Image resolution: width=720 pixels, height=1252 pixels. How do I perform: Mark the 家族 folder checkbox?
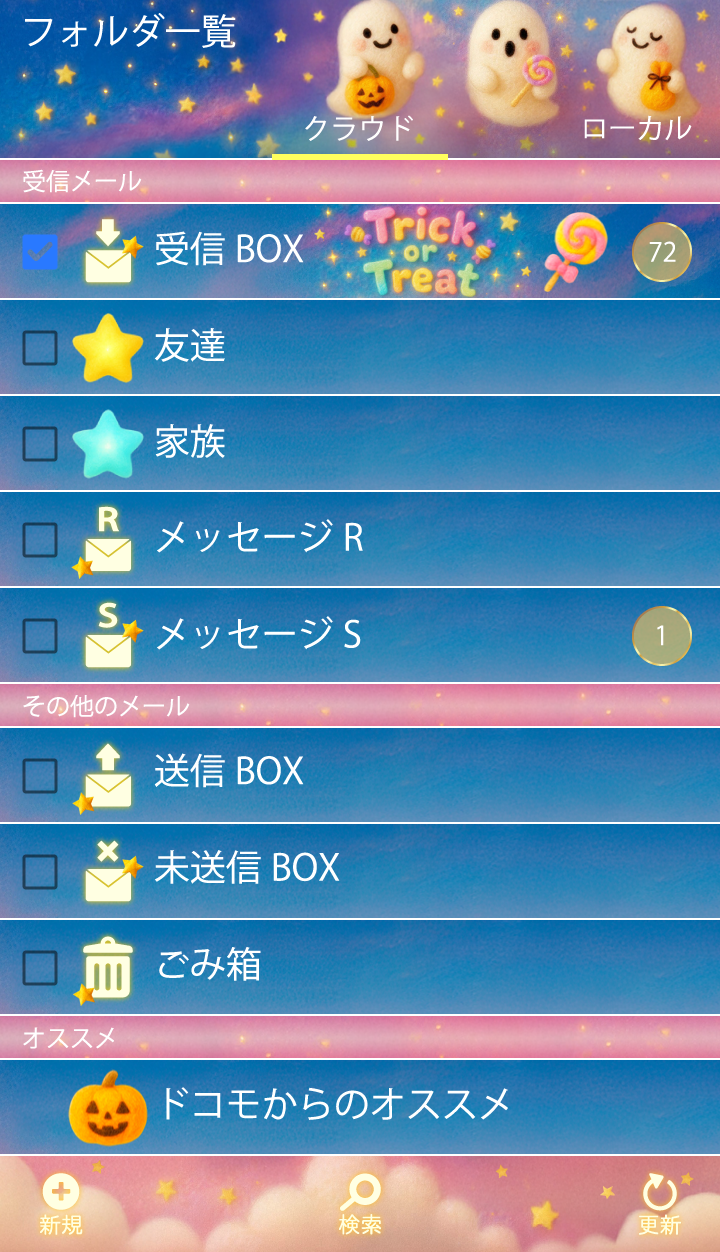tap(40, 444)
